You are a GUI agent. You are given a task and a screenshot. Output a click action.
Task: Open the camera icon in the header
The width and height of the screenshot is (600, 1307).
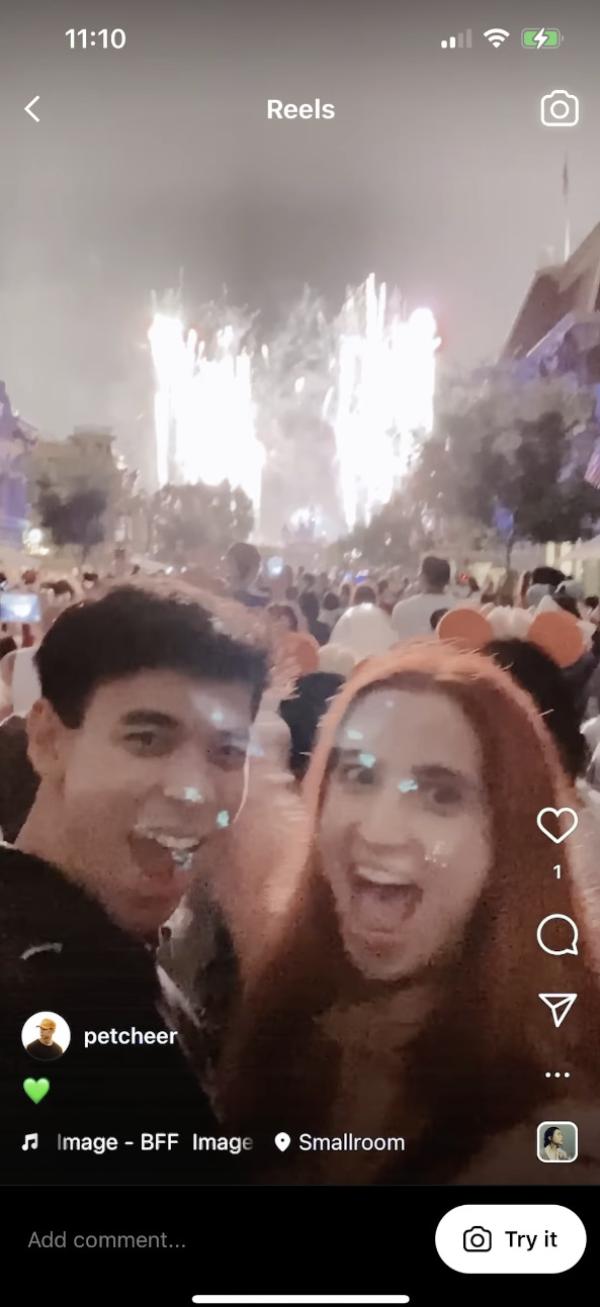559,109
